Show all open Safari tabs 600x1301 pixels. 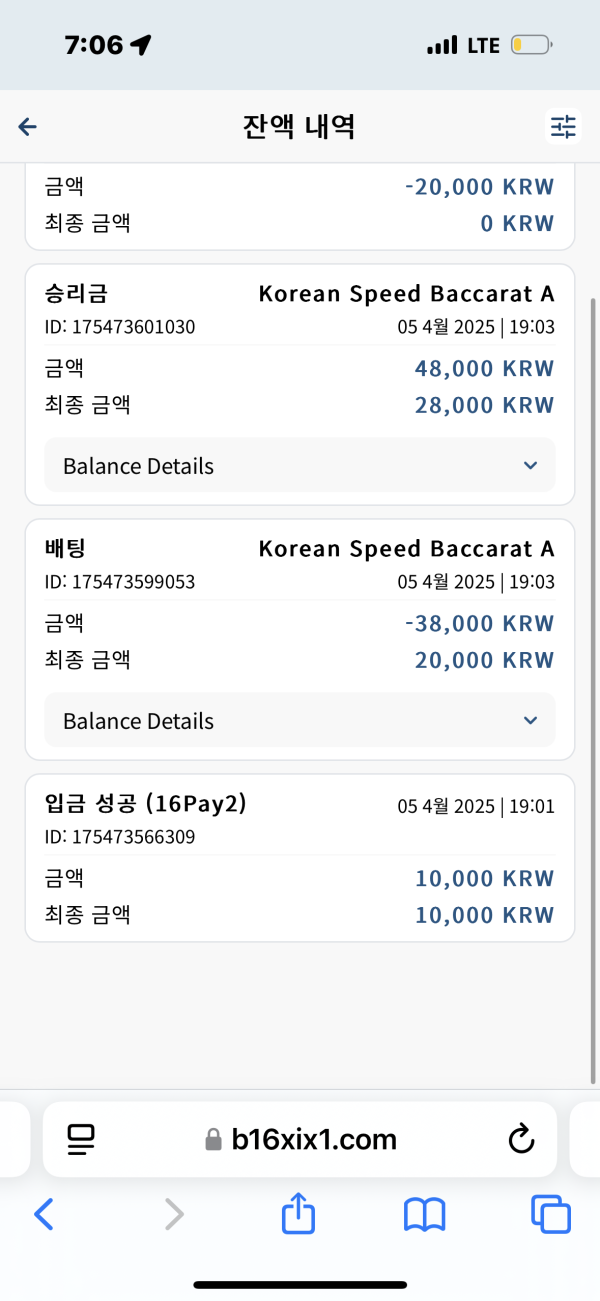coord(550,1215)
